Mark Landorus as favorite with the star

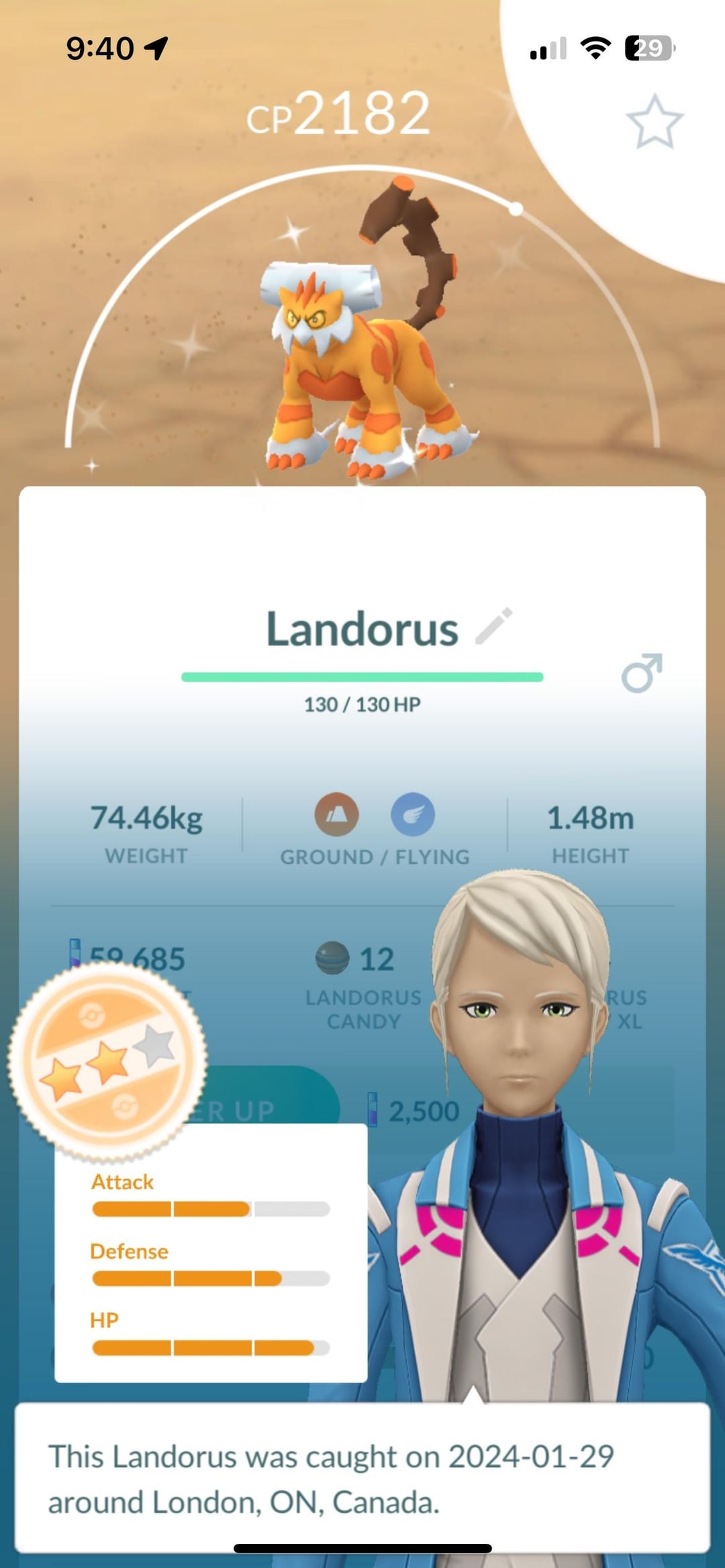tap(655, 121)
